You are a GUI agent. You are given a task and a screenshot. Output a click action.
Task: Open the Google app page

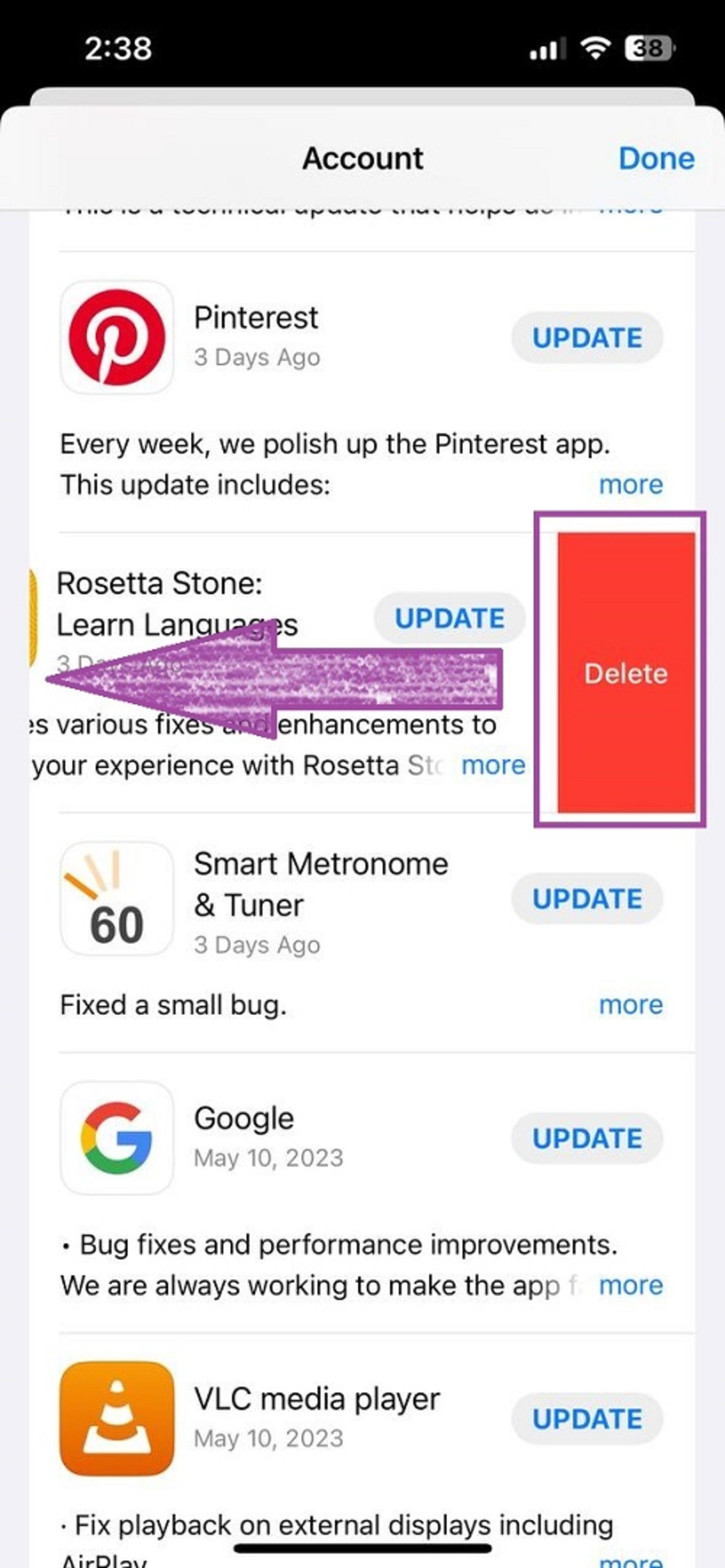click(117, 1138)
